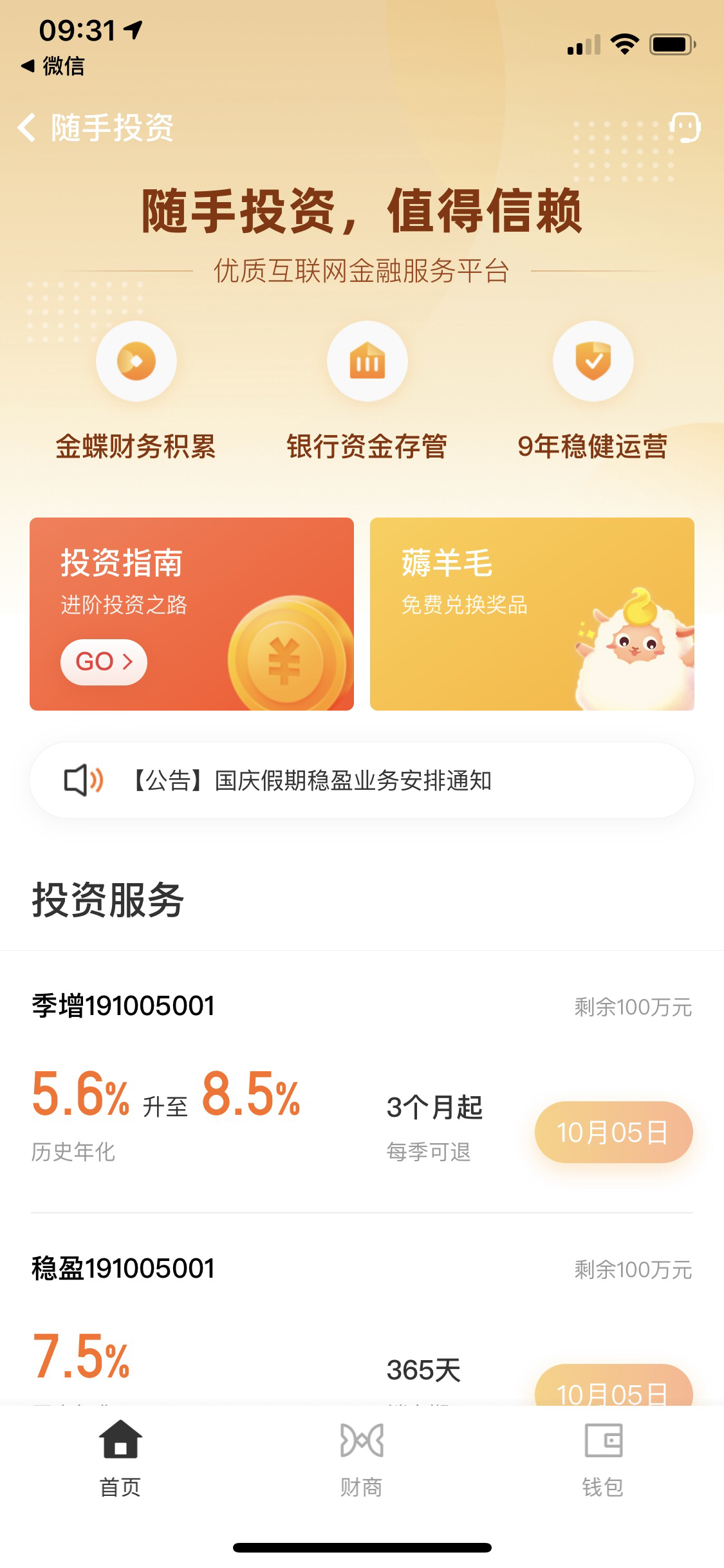Open the customer service robot icon
This screenshot has width=724, height=1568.
click(x=685, y=127)
